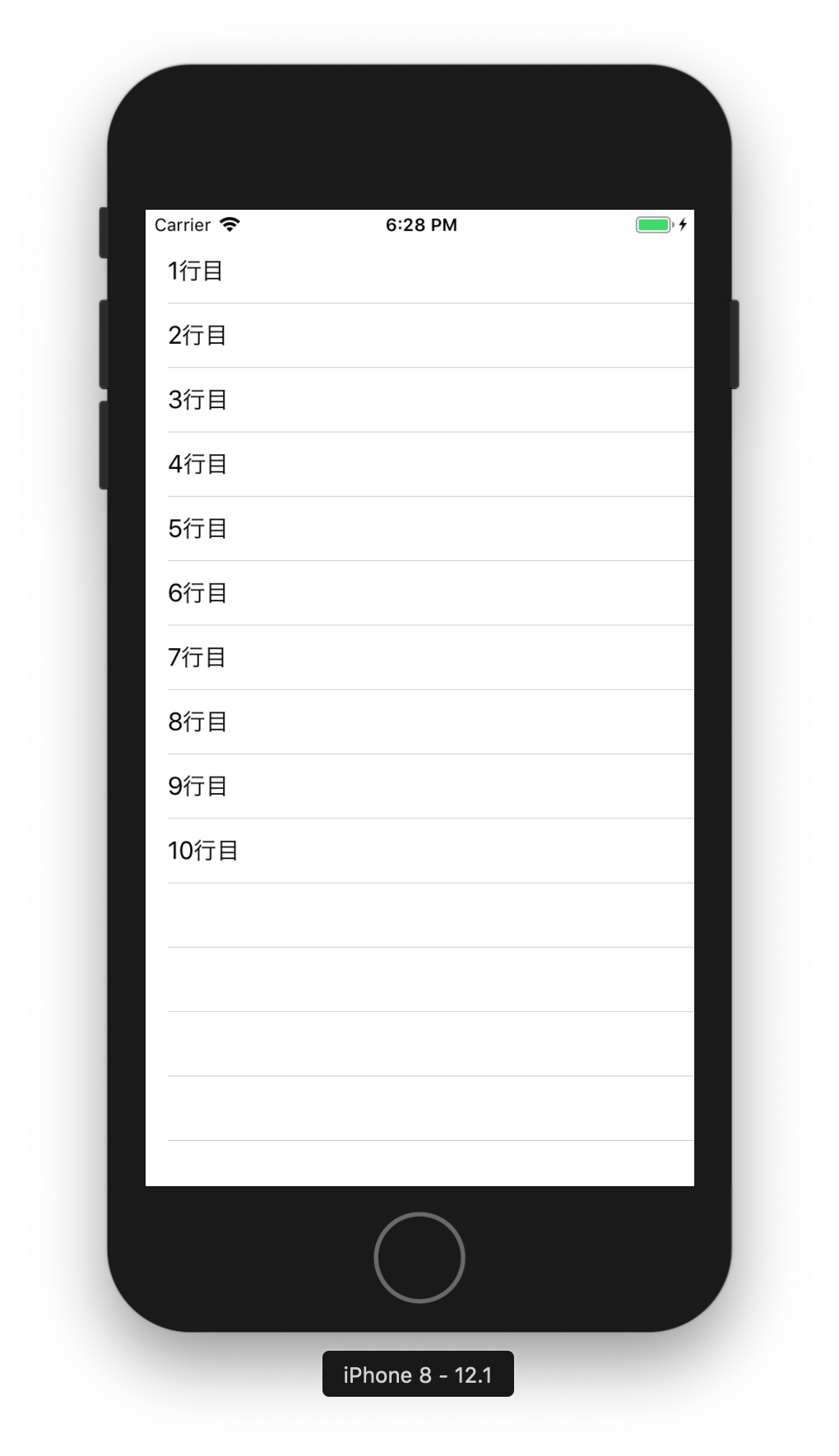The width and height of the screenshot is (839, 1456).
Task: Tap the 10行目 entry
Action: point(419,850)
